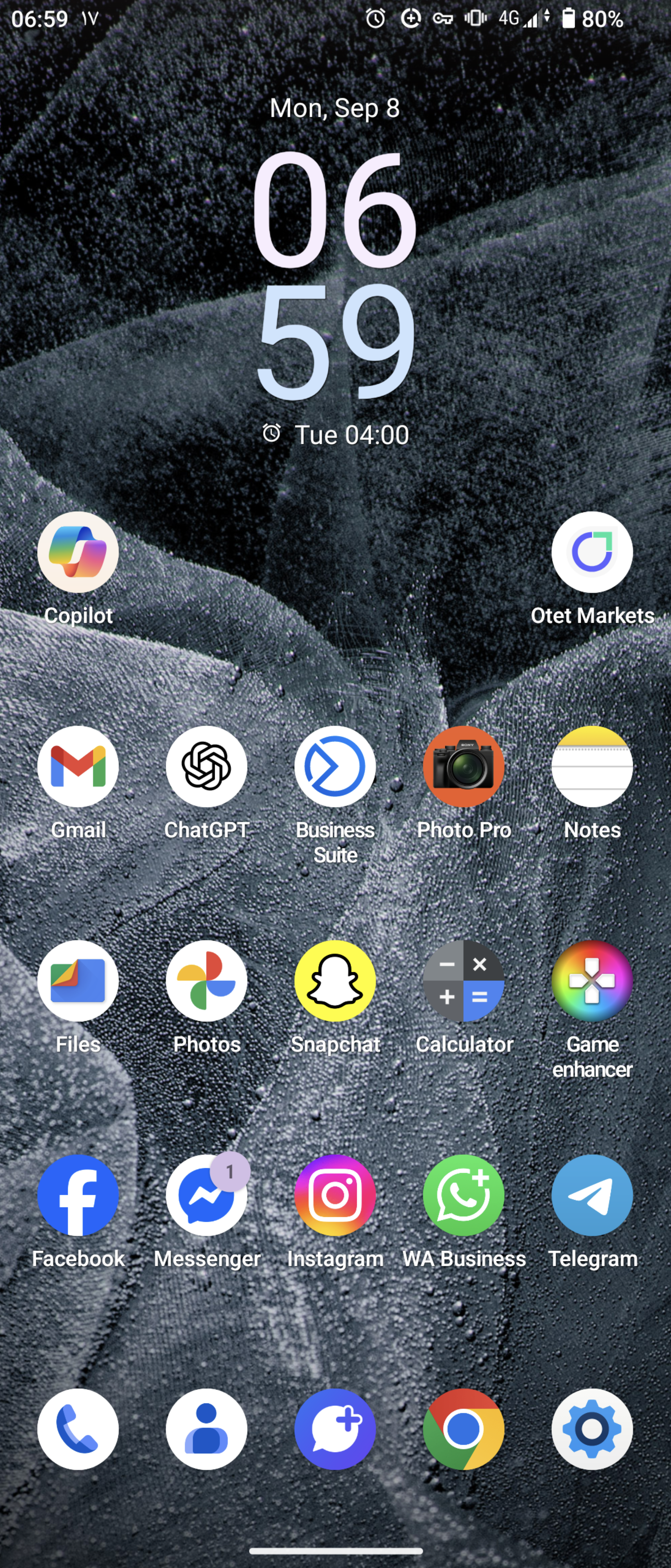Screen dimensions: 671x1568
Task: Open Google Photos
Action: click(207, 980)
